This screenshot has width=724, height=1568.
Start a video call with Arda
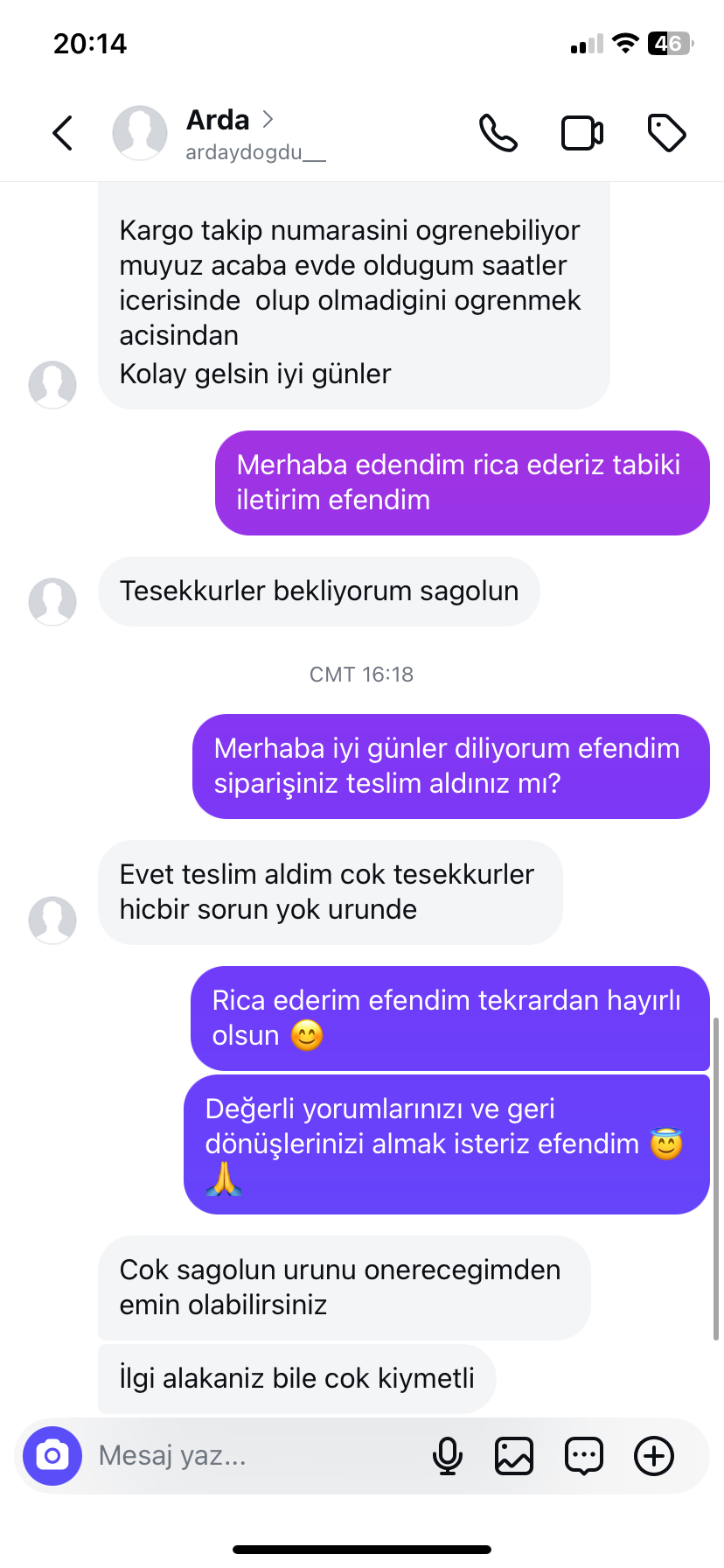tap(581, 134)
